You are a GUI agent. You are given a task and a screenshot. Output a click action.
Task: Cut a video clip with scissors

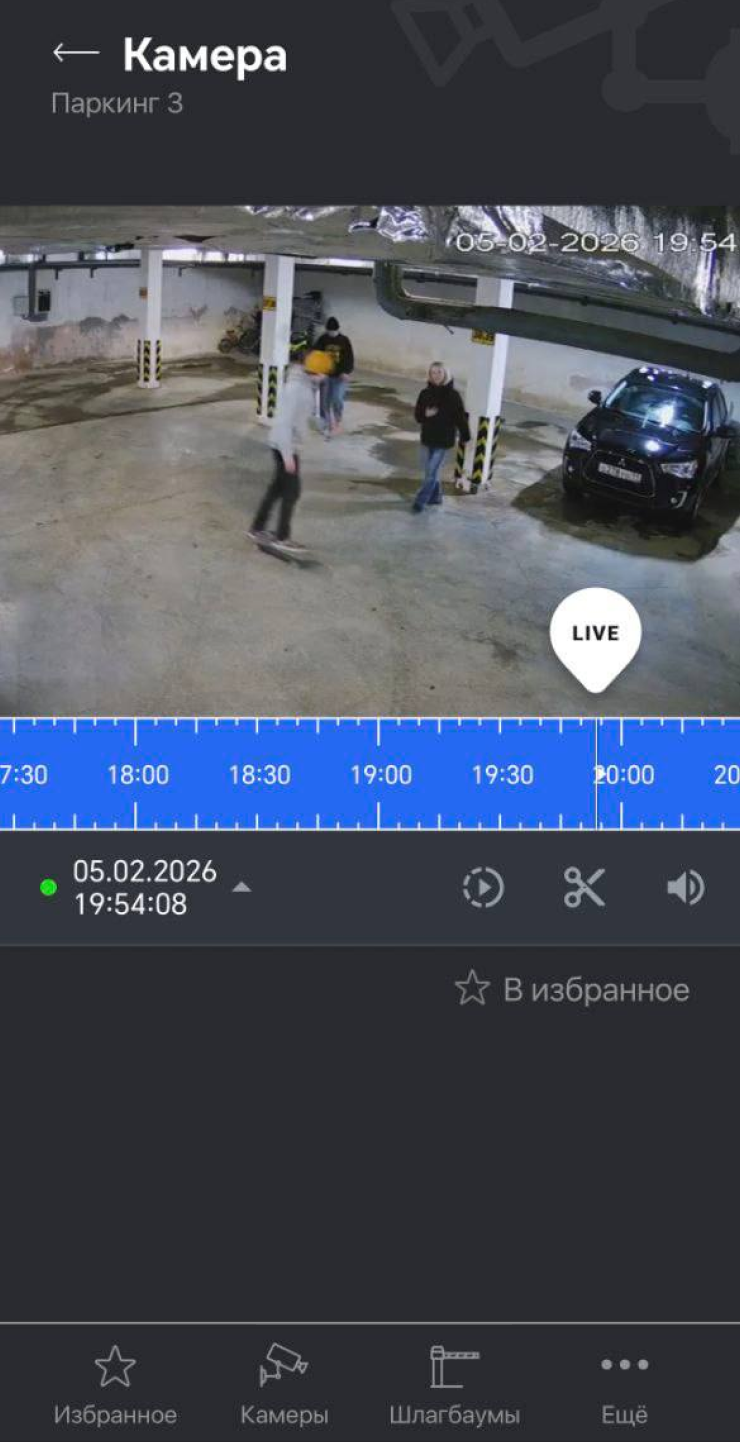coord(584,888)
